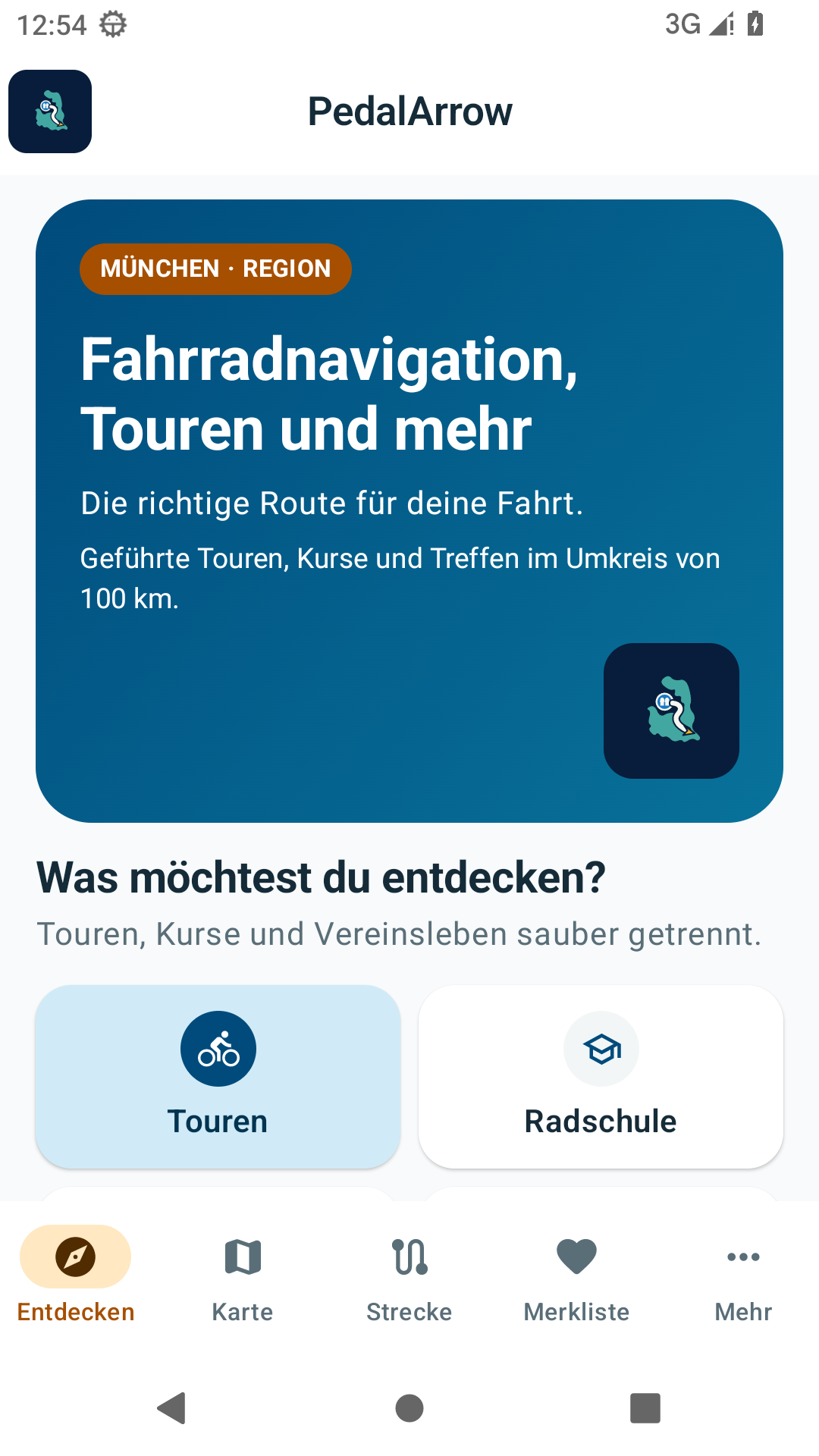819x1456 pixels.
Task: Switch to the Karte tab
Action: coord(243,1276)
